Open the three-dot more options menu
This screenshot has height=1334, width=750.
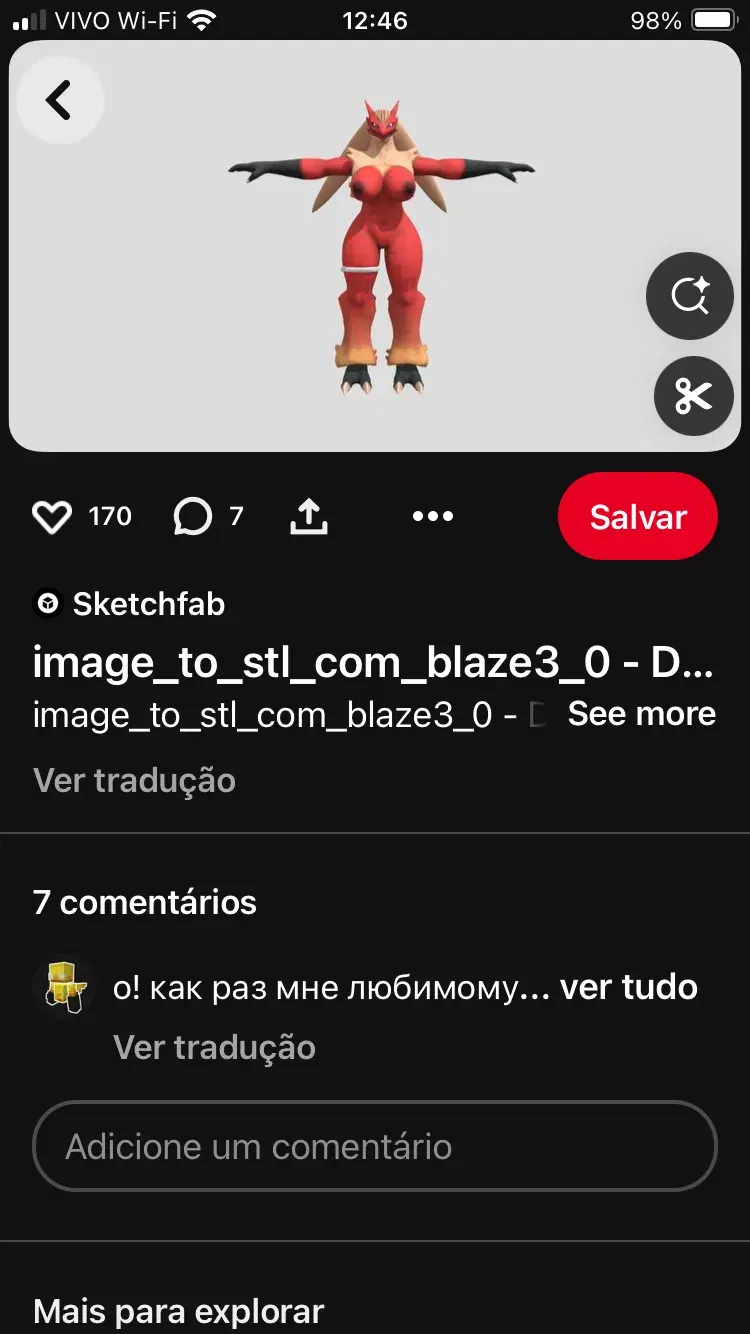click(x=433, y=516)
